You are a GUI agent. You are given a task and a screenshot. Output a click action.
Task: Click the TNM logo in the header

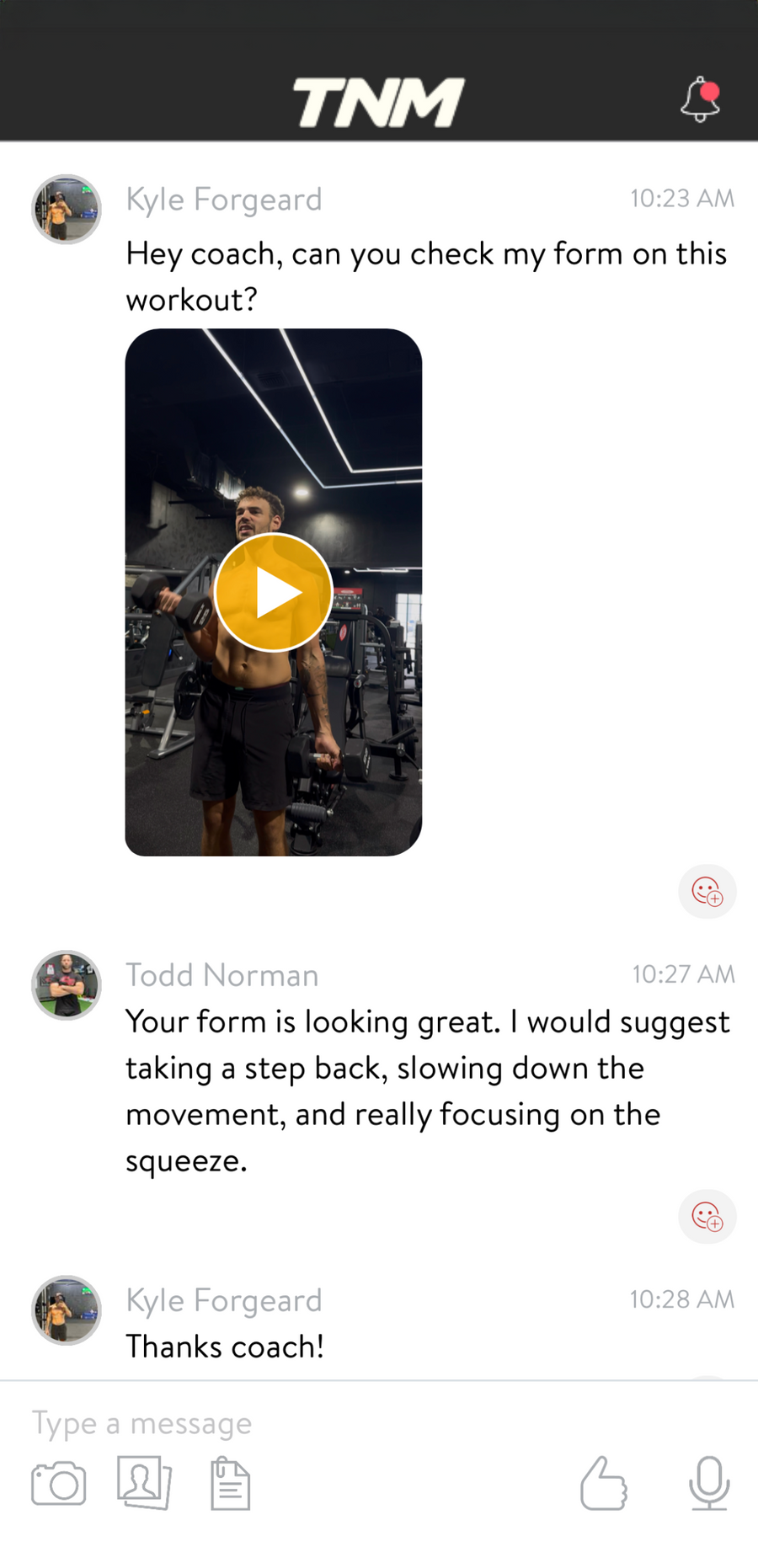point(378,100)
